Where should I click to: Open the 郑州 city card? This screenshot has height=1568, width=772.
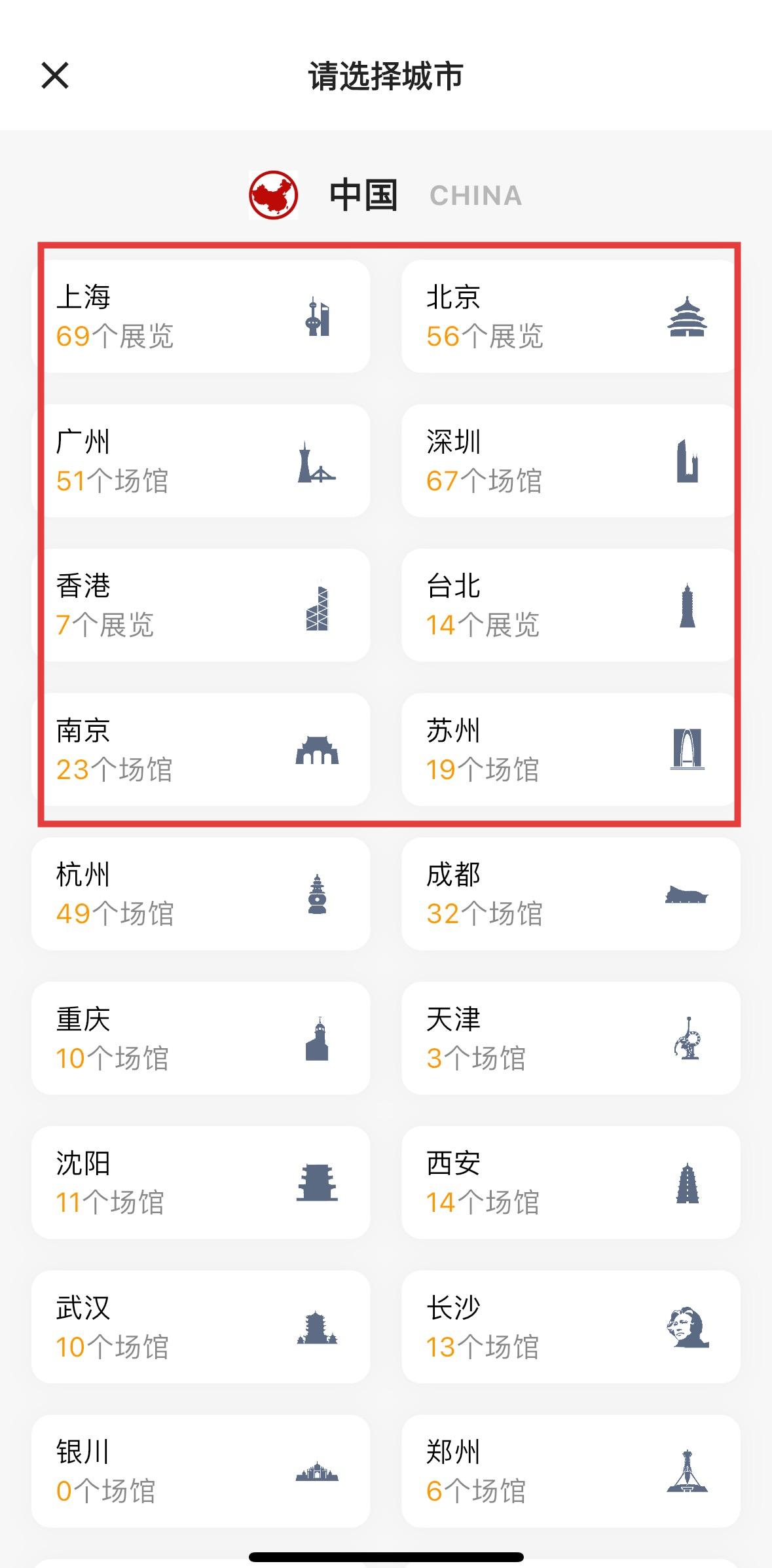click(x=571, y=1472)
